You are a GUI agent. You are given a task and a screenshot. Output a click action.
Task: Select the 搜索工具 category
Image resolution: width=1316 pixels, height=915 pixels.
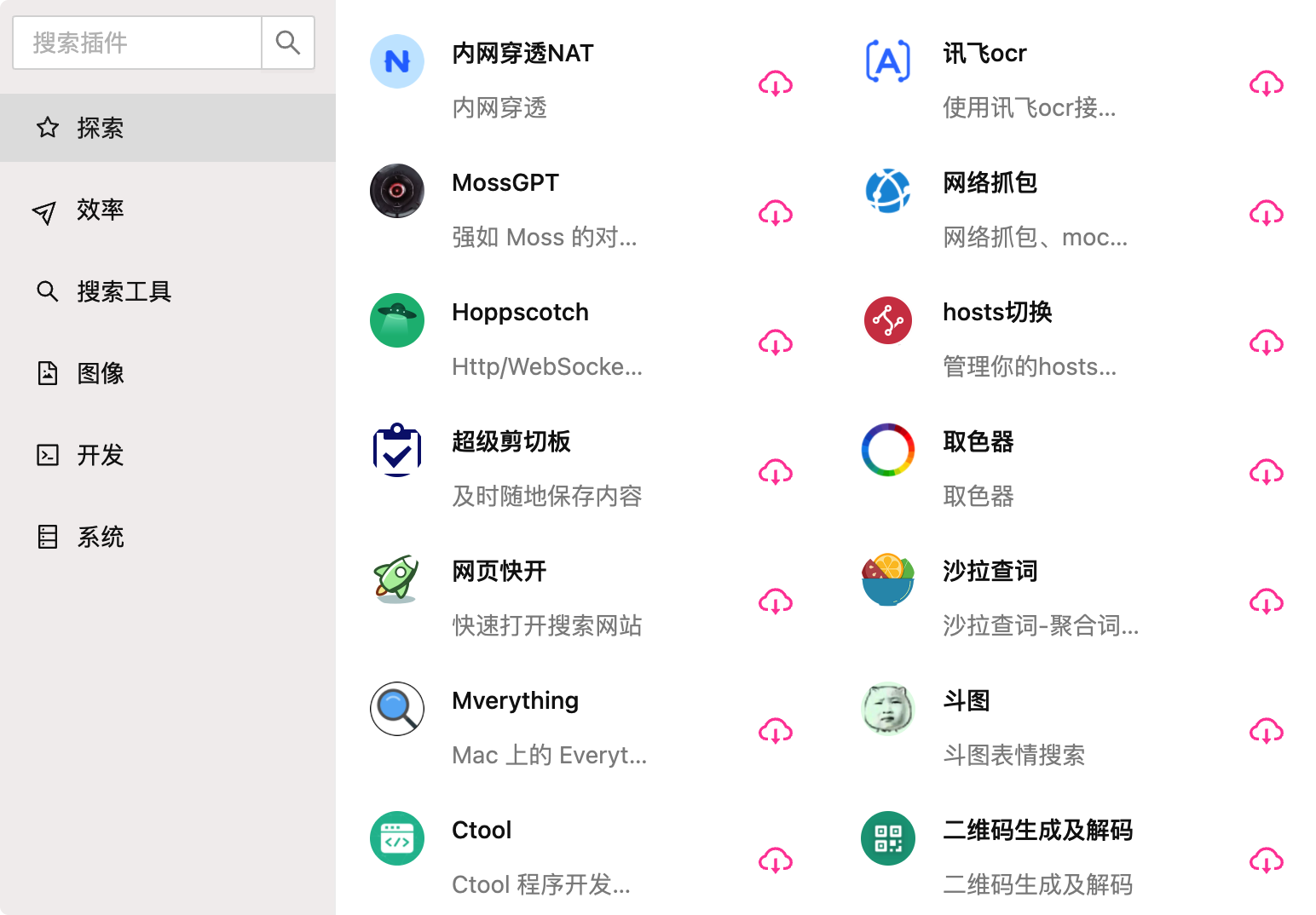[124, 291]
